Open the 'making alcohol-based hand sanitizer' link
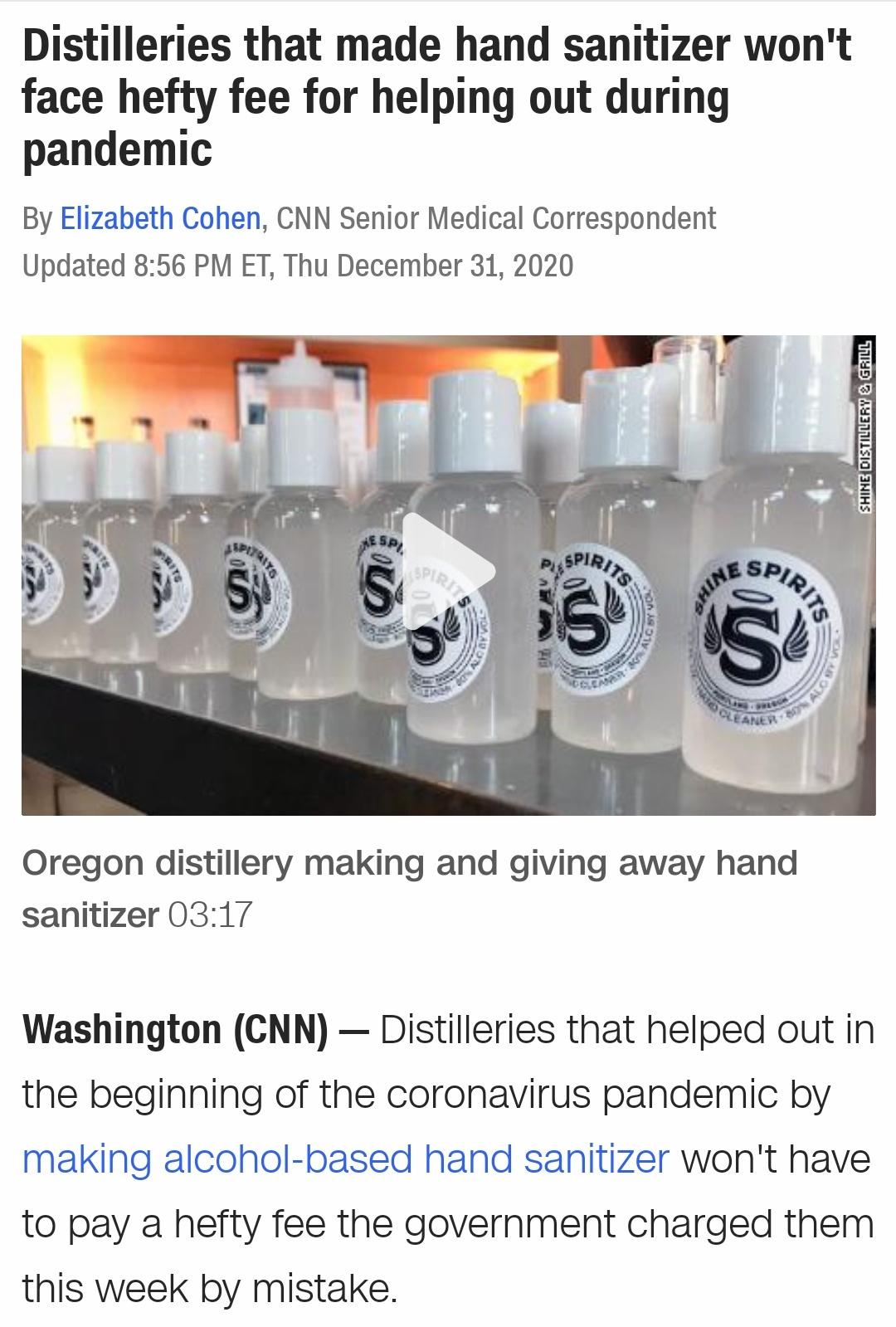 point(345,1159)
